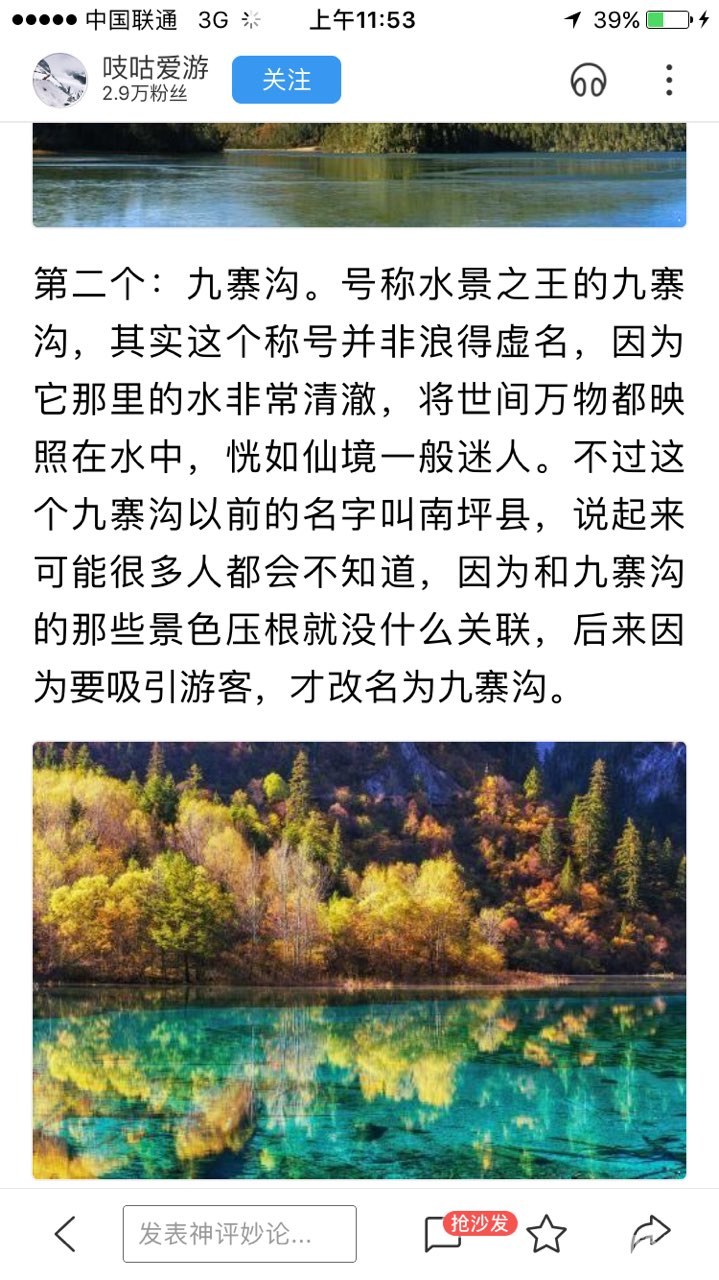Share this article
Screen dimensions: 719x1280
pos(649,1234)
